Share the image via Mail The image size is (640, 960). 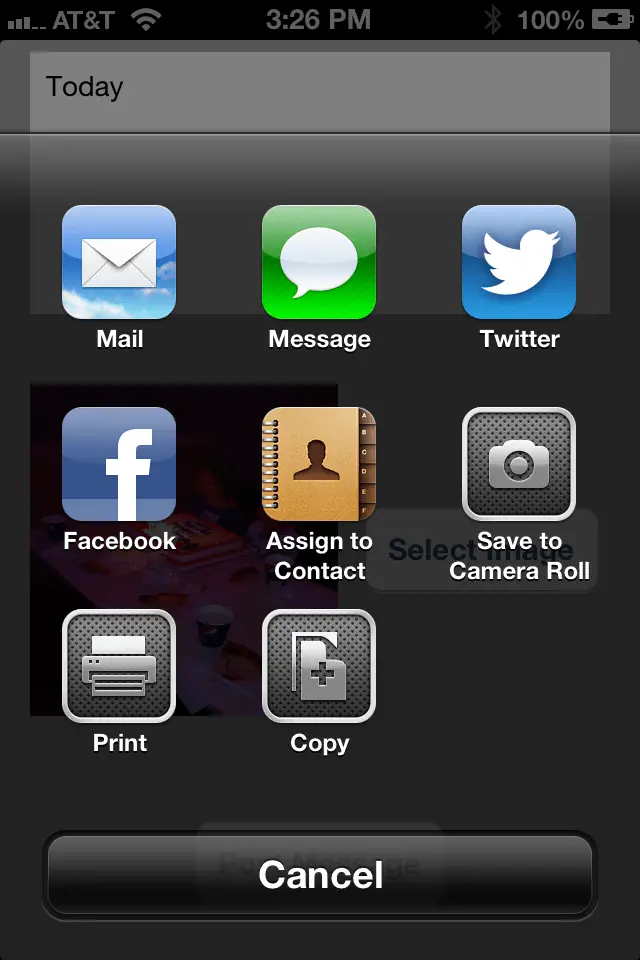119,262
